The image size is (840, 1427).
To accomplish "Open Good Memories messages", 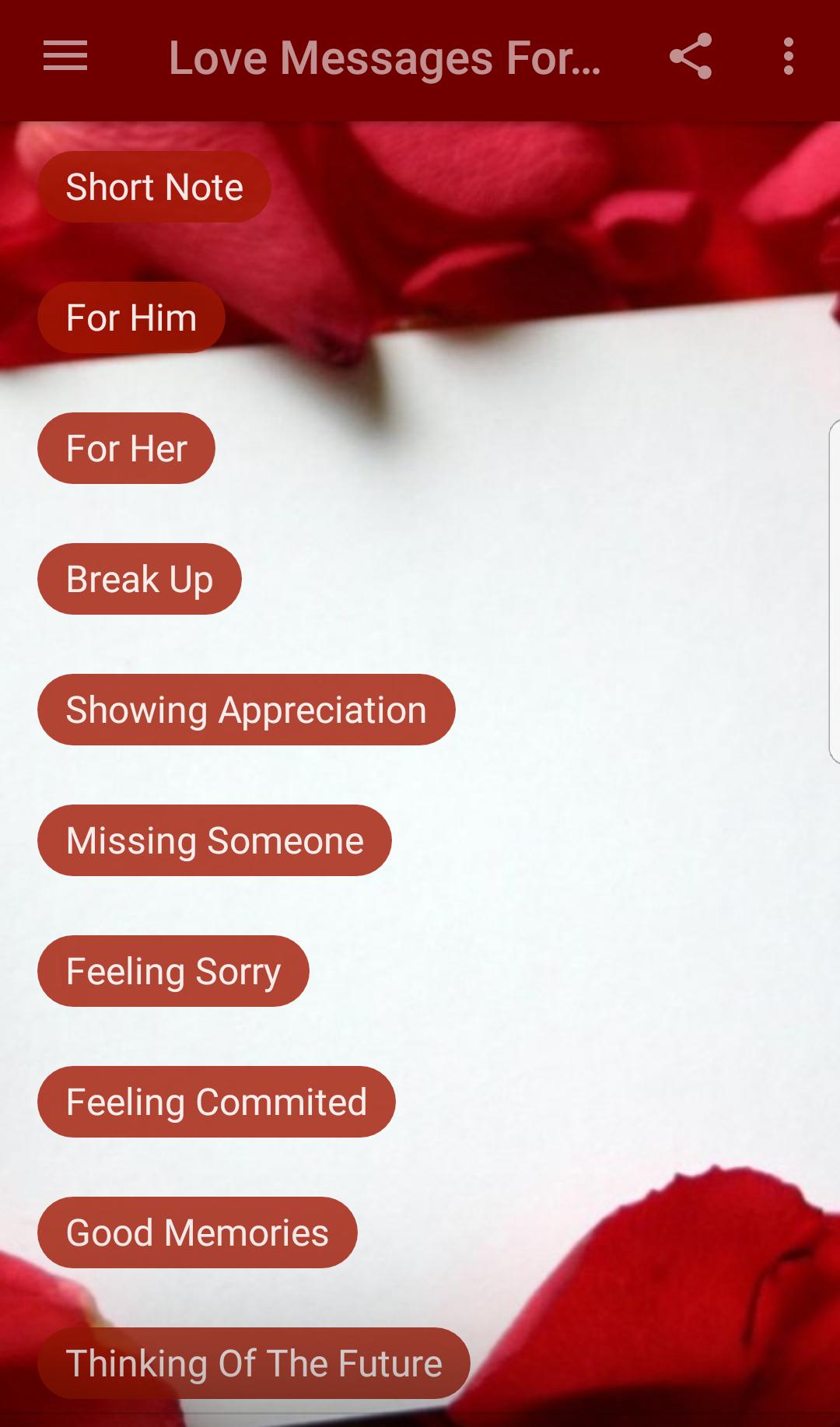I will point(198,1233).
